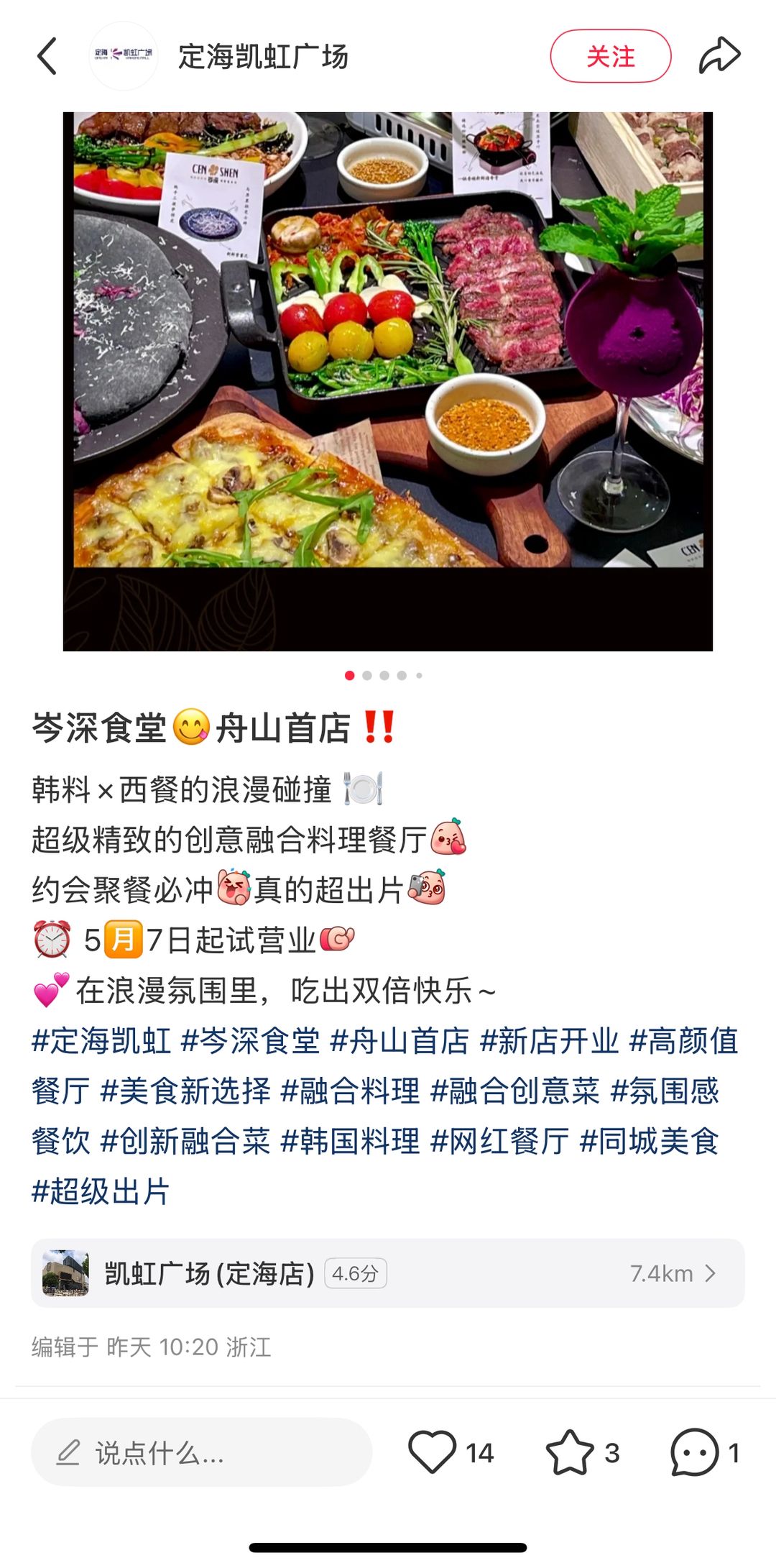Open comments via speech bubble icon
Viewport: 776px width, 1568px height.
[694, 1452]
